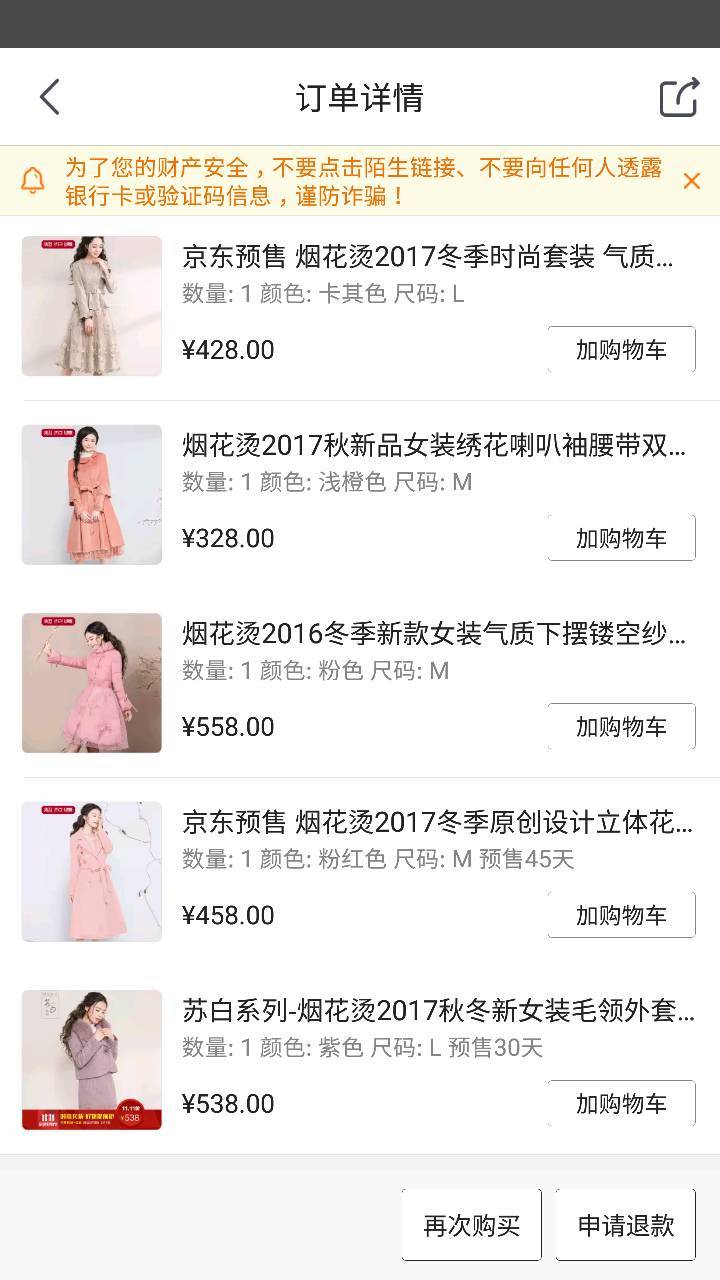Open the 苏白系列 毛领外套 product
This screenshot has width=720, height=1280.
tap(437, 1011)
